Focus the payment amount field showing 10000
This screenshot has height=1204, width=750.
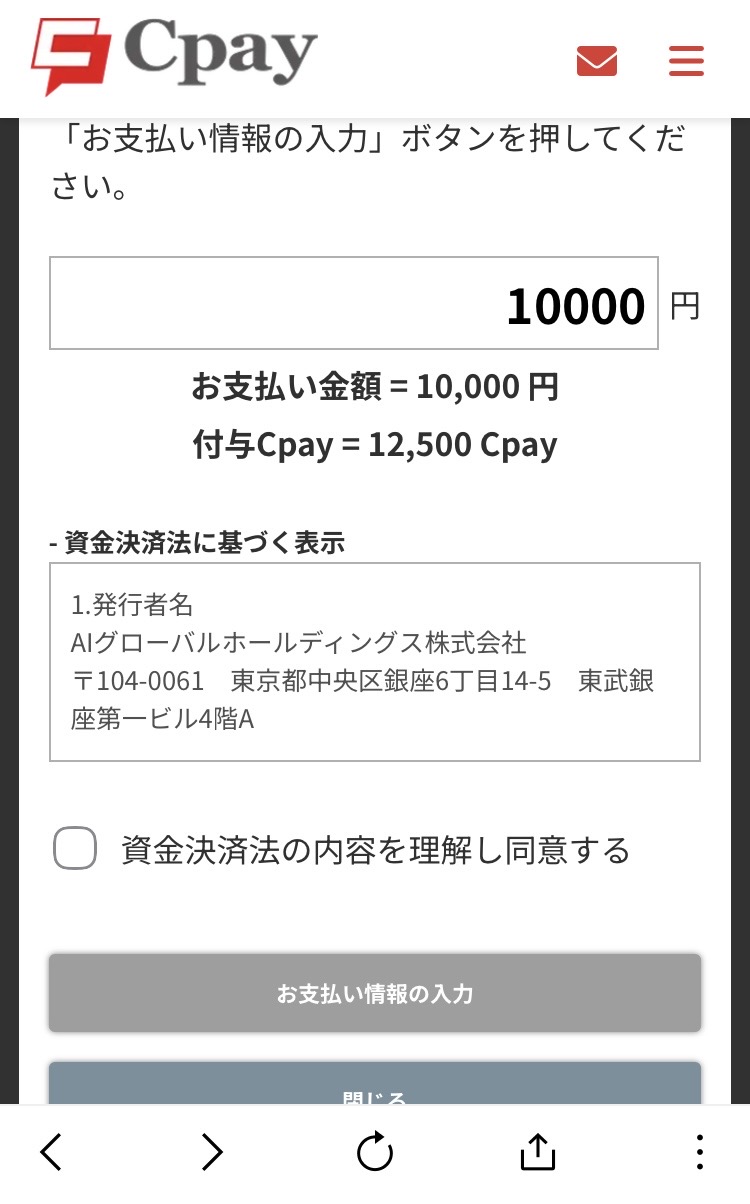pos(354,304)
